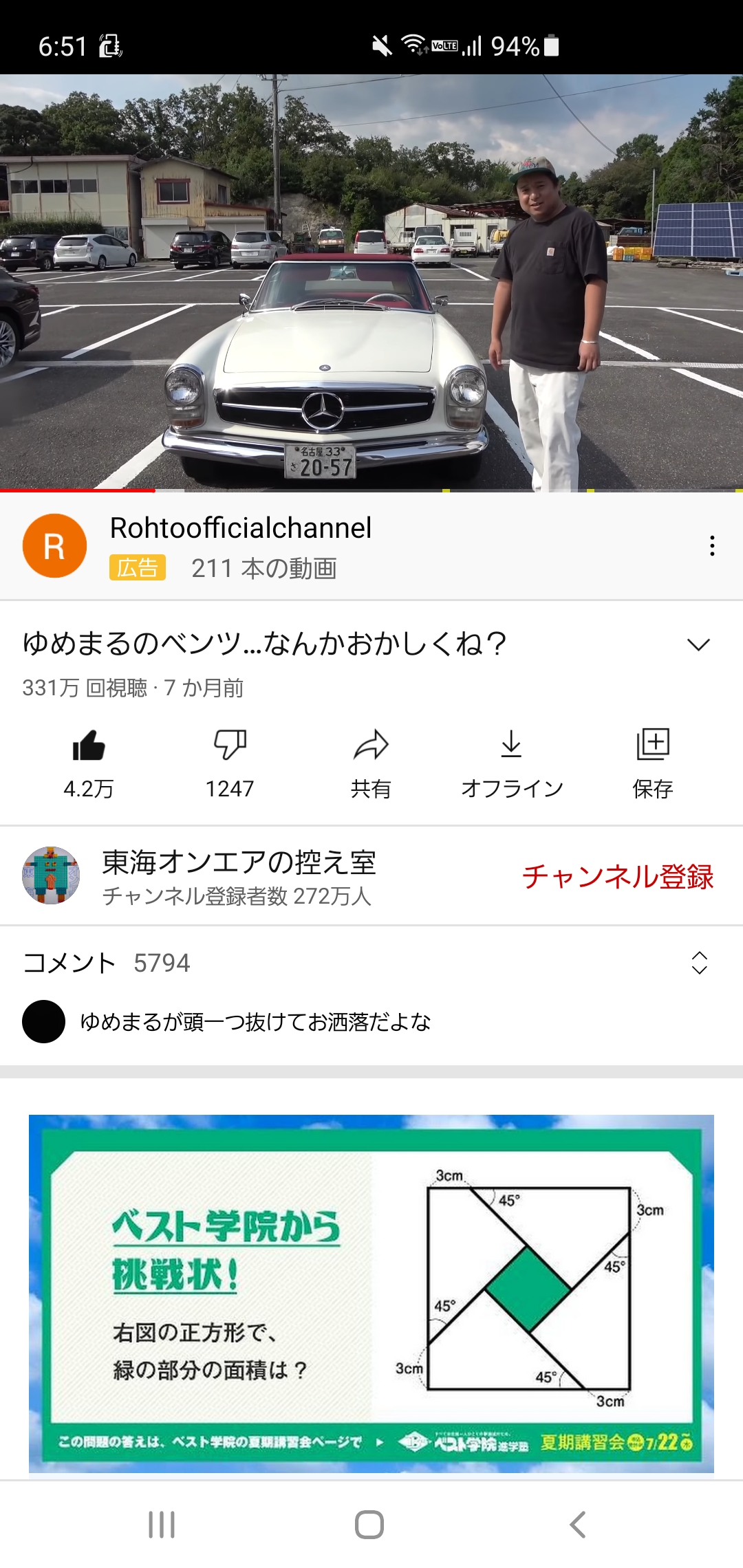Open overflow menu beside Rohtoofficialchannel ad
Viewport: 743px width, 1568px height.
pyautogui.click(x=712, y=545)
